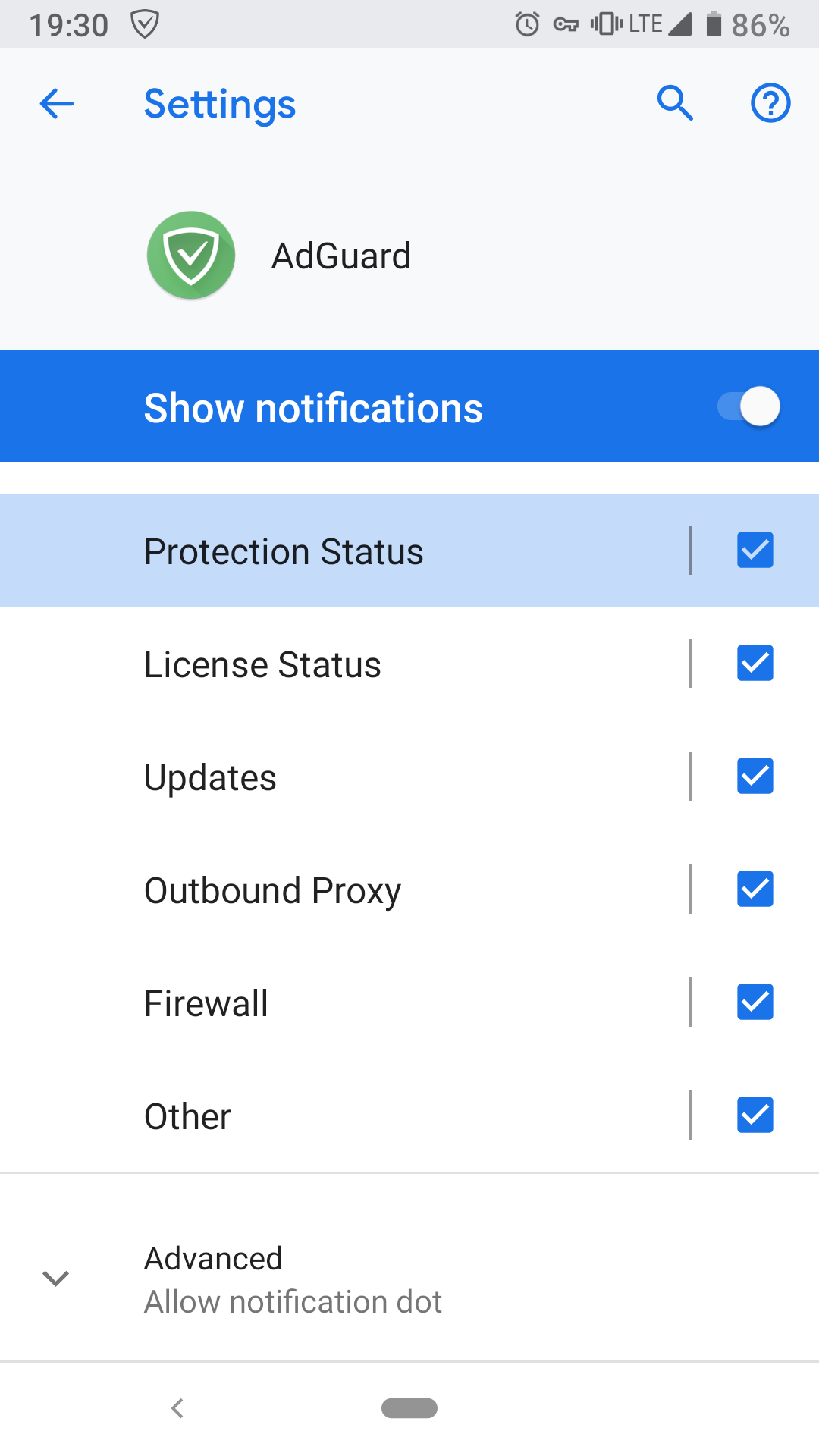
Task: Open Outbound Proxy notification category
Action: pos(345,890)
